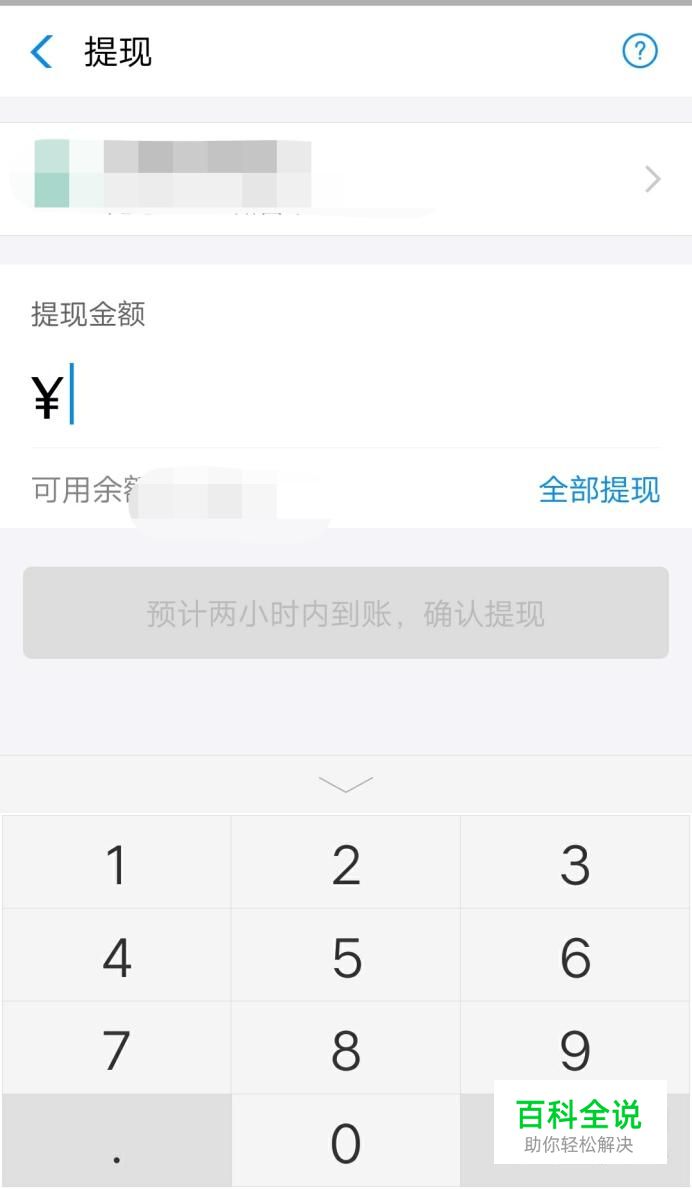Insert a decimal point from the keypad

pos(117,1142)
